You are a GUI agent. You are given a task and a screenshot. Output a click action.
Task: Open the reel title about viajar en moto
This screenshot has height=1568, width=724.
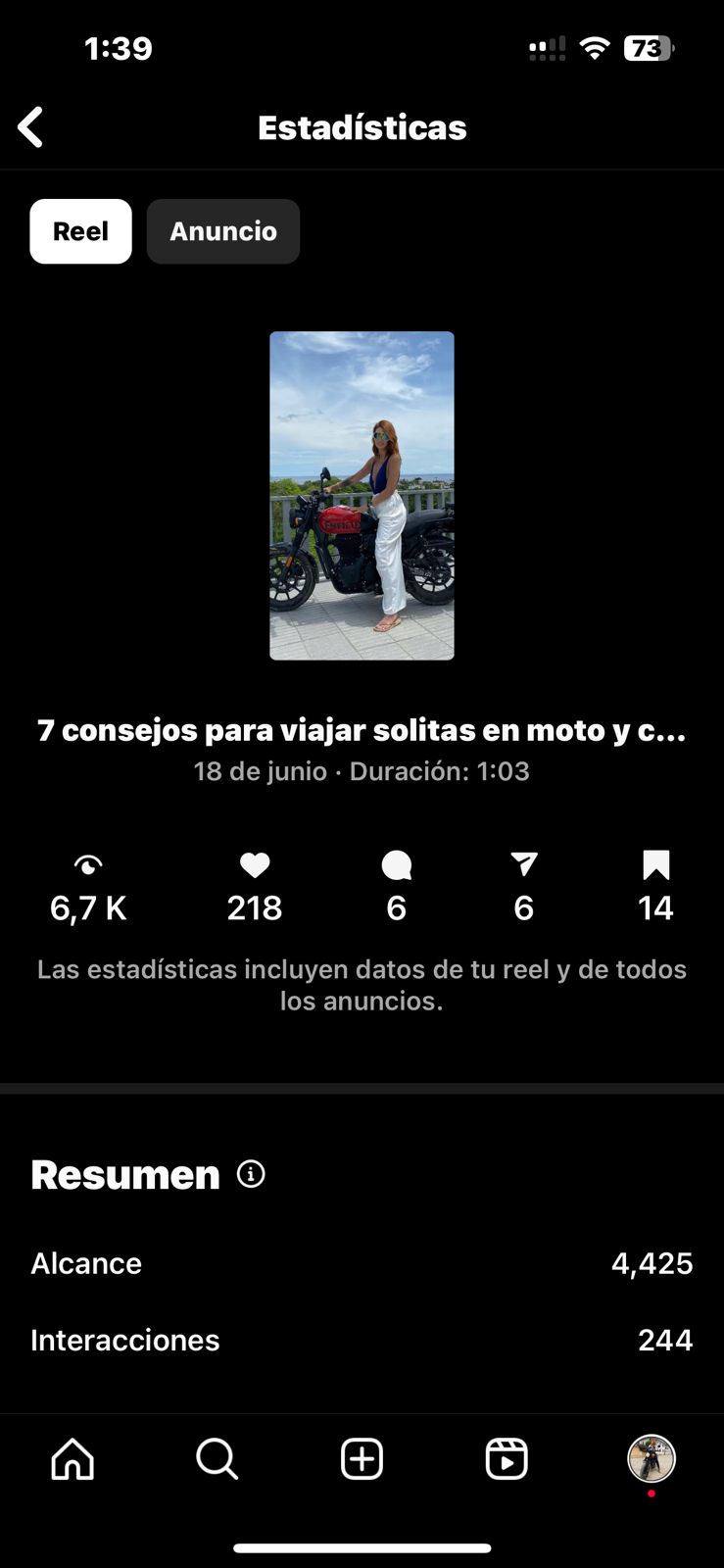point(362,730)
